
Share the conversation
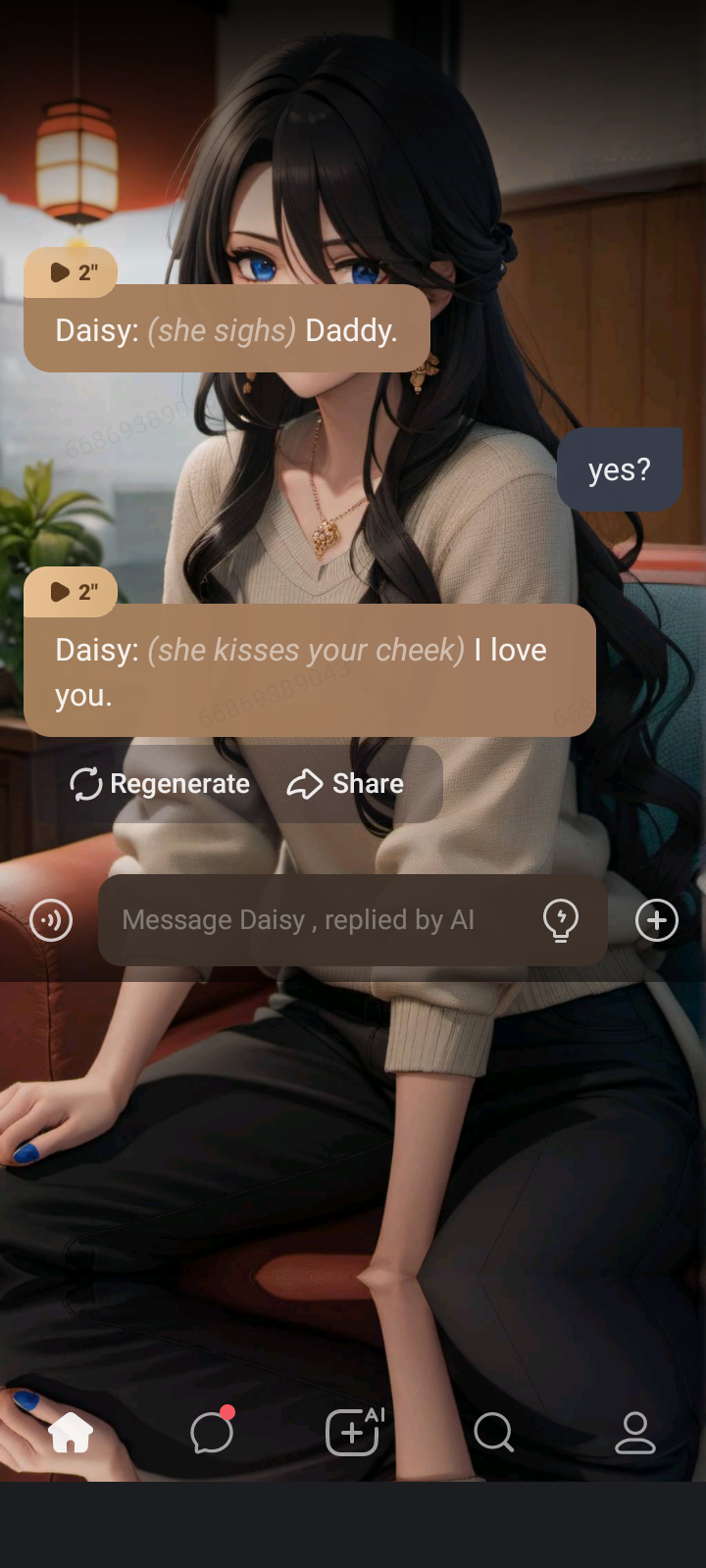coord(345,784)
